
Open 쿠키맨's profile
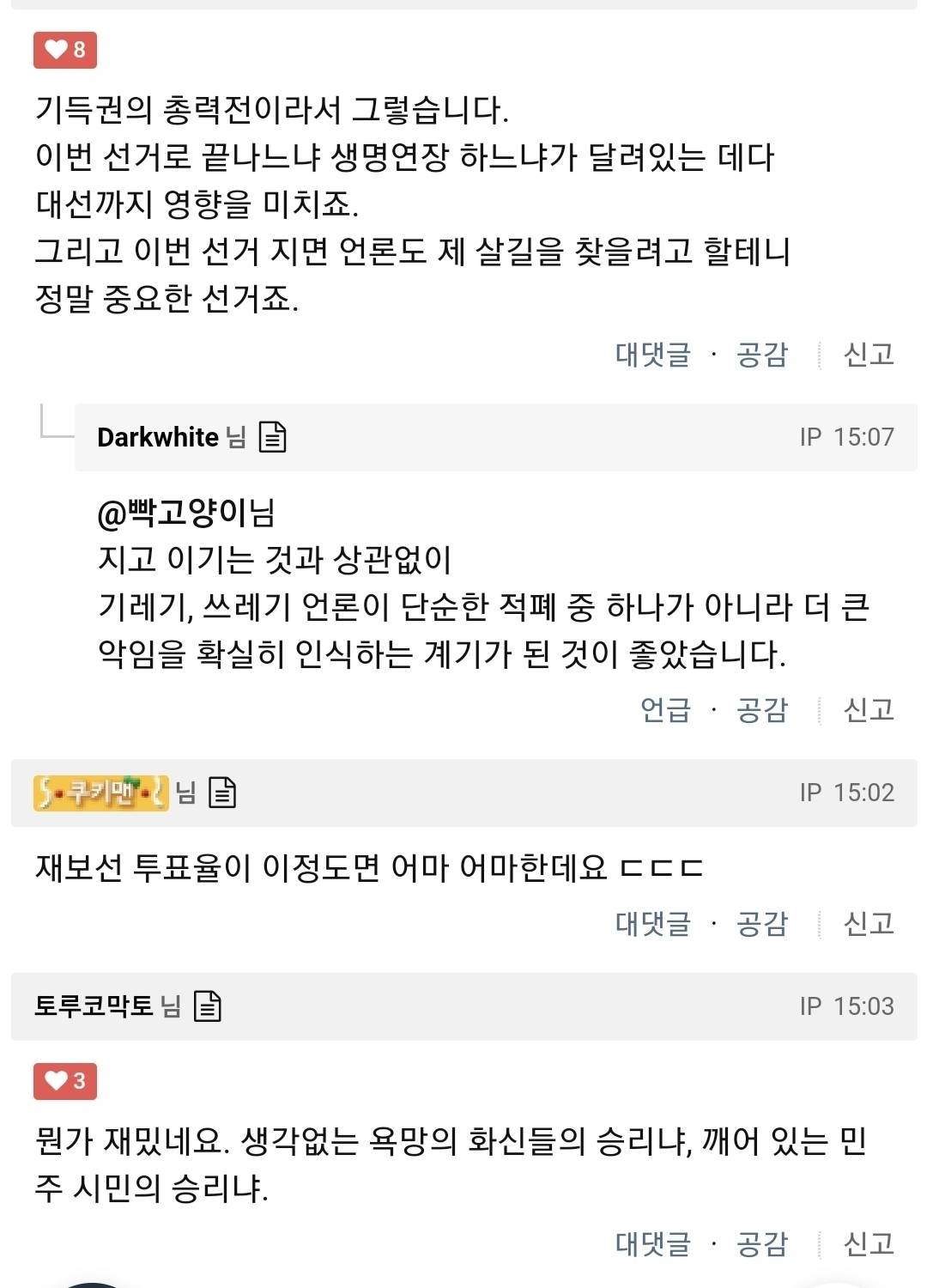click(100, 792)
